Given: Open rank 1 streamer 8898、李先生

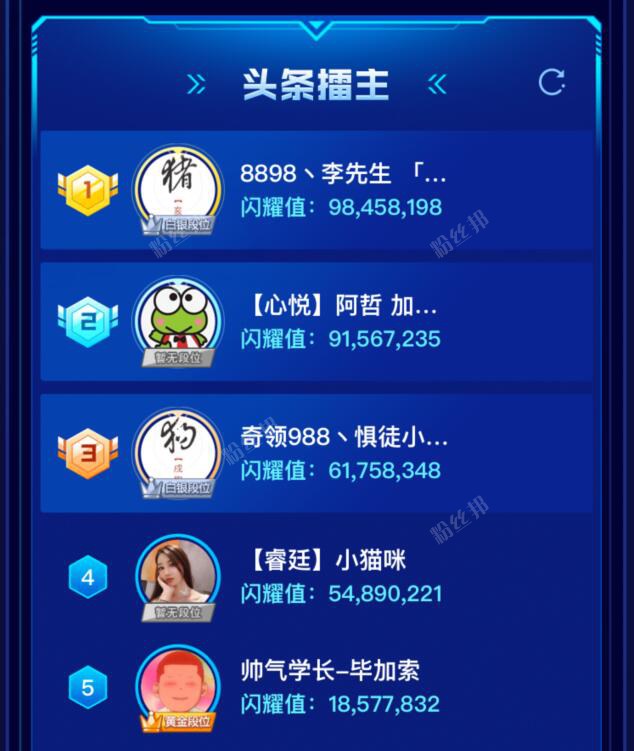Looking at the screenshot, I should coord(342,174).
